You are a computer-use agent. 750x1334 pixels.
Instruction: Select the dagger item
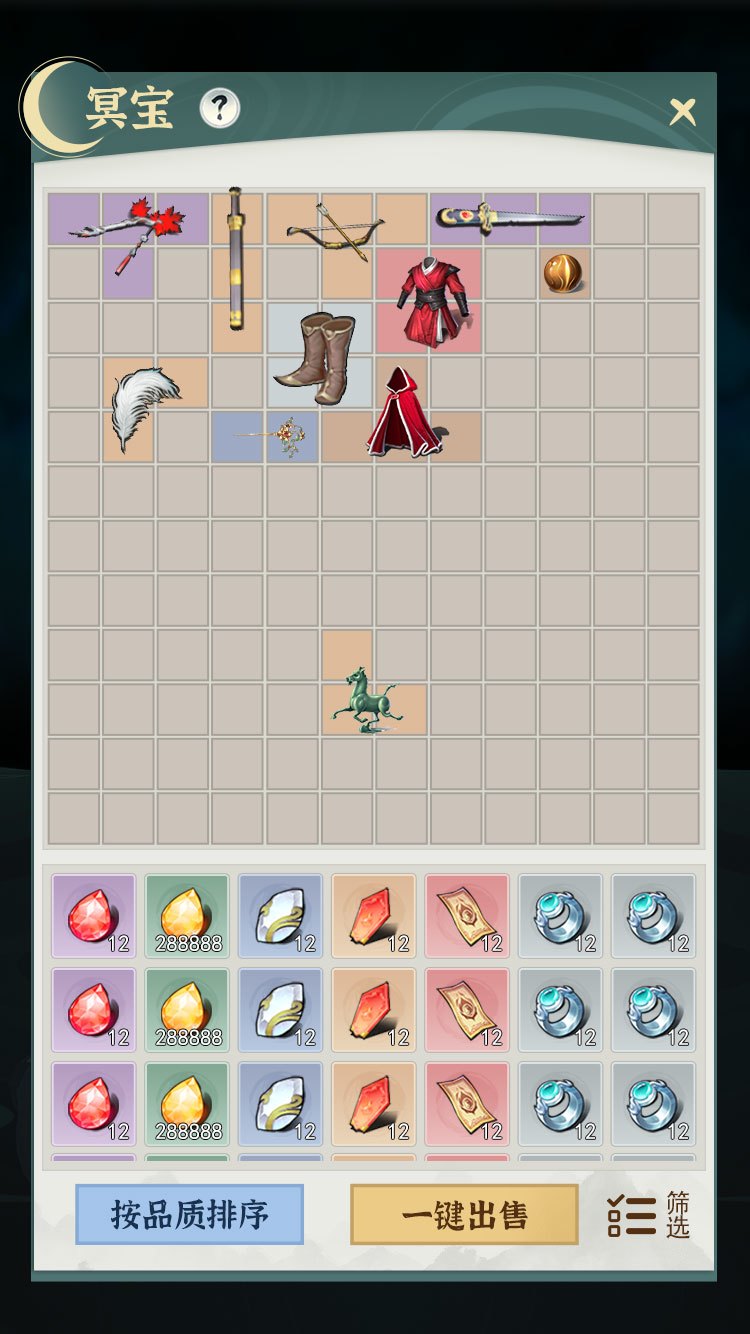(x=508, y=216)
